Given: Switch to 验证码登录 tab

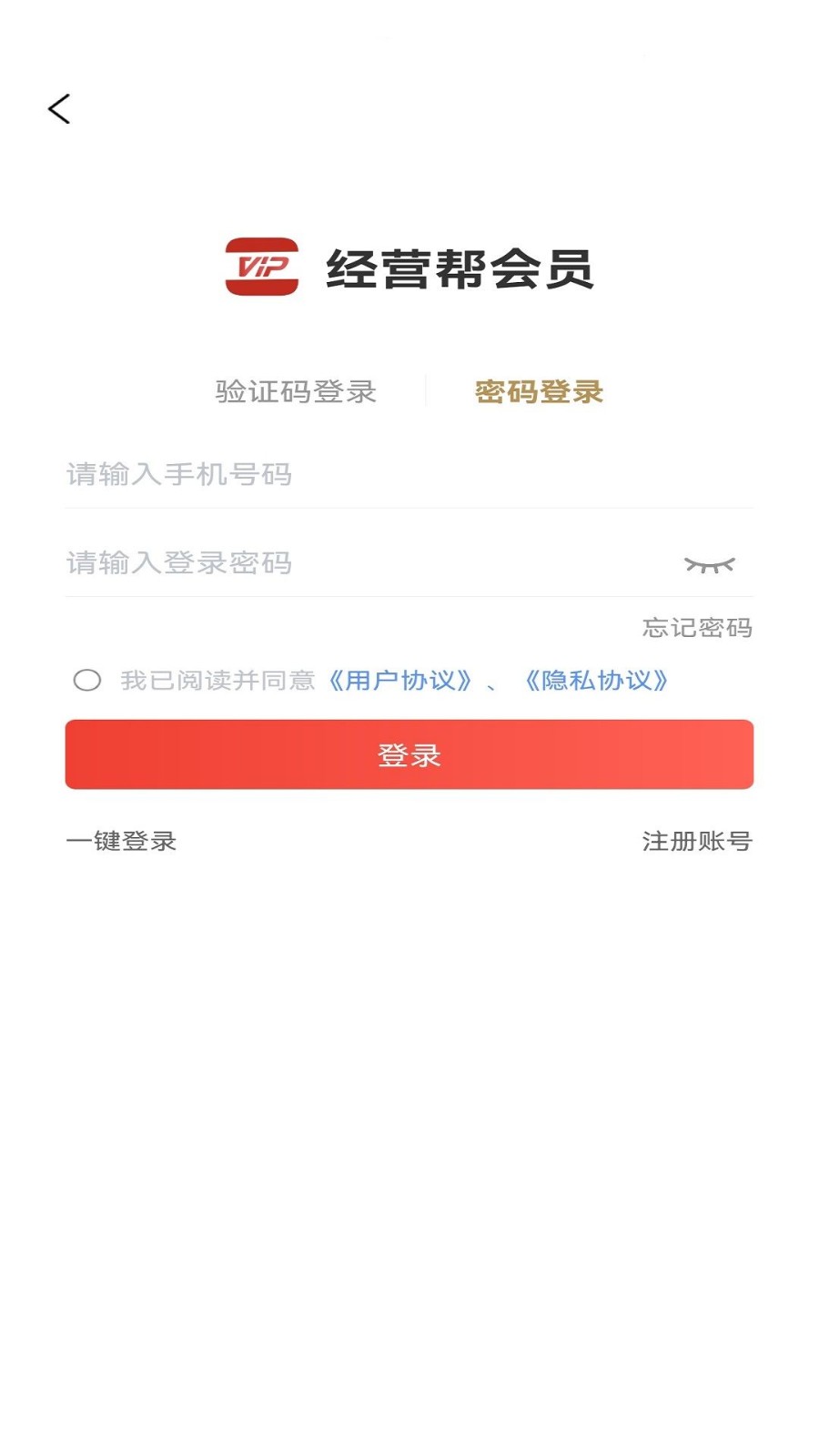Looking at the screenshot, I should pyautogui.click(x=298, y=391).
